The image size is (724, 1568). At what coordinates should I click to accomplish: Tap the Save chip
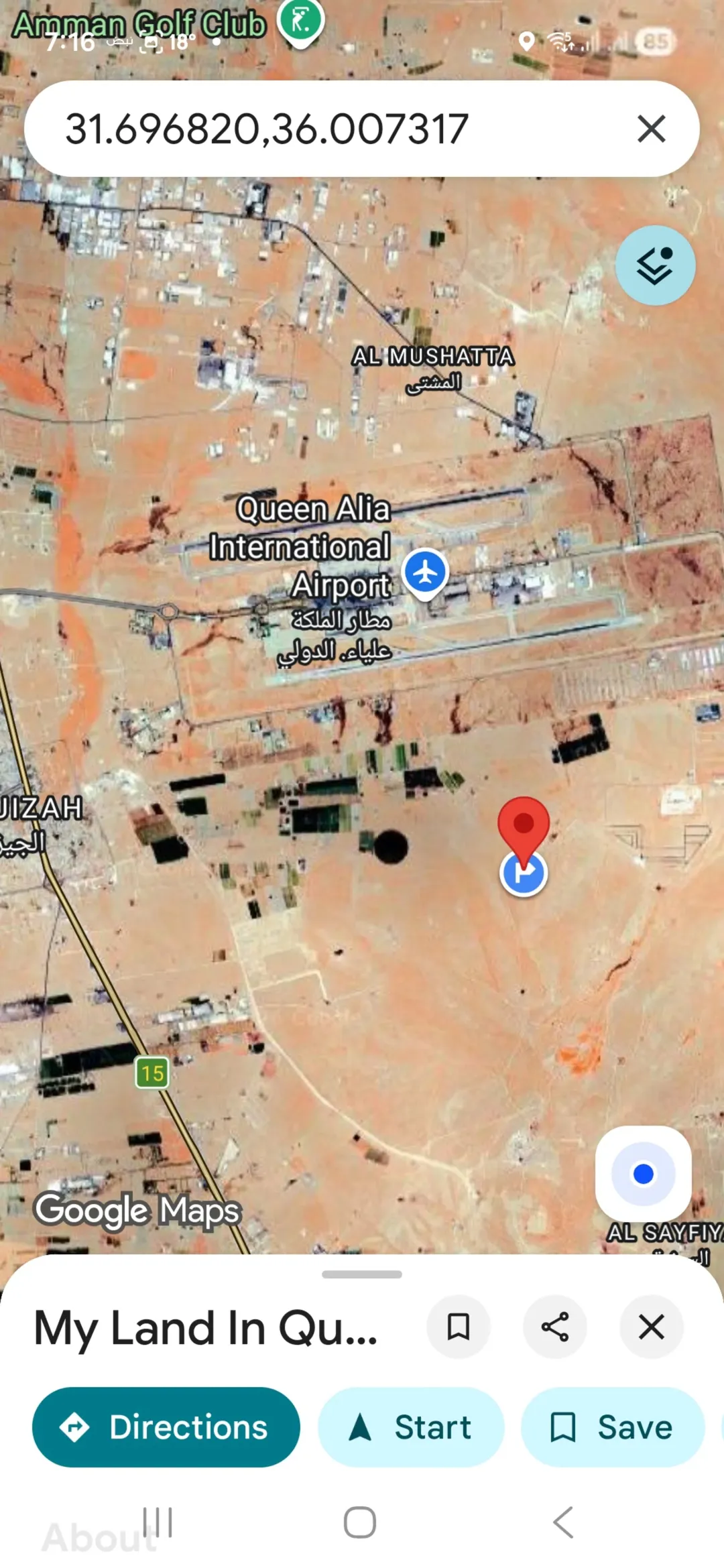tap(613, 1427)
